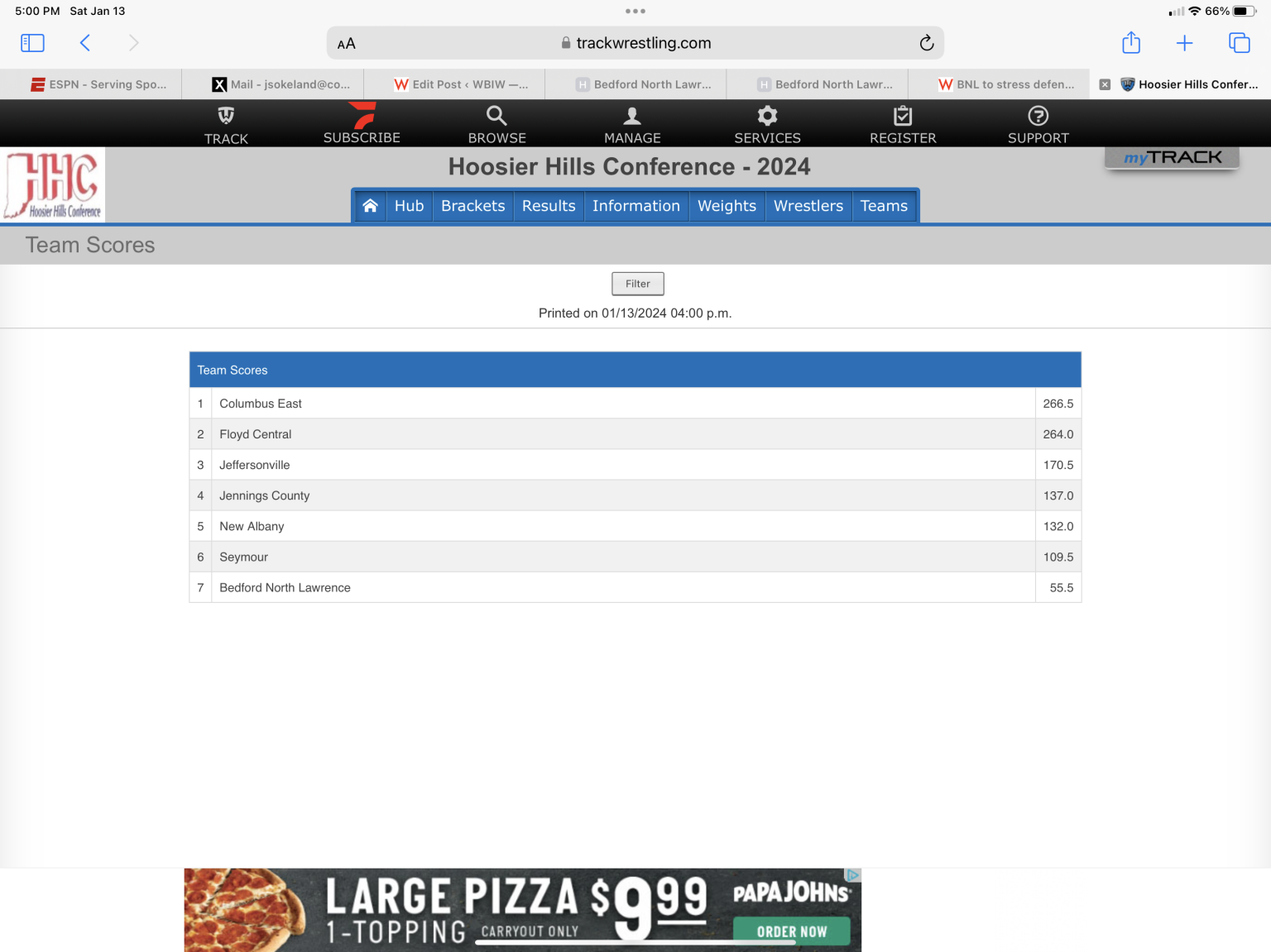This screenshot has height=952, width=1271.
Task: Switch to the BNL to stress defense tab
Action: [1006, 84]
